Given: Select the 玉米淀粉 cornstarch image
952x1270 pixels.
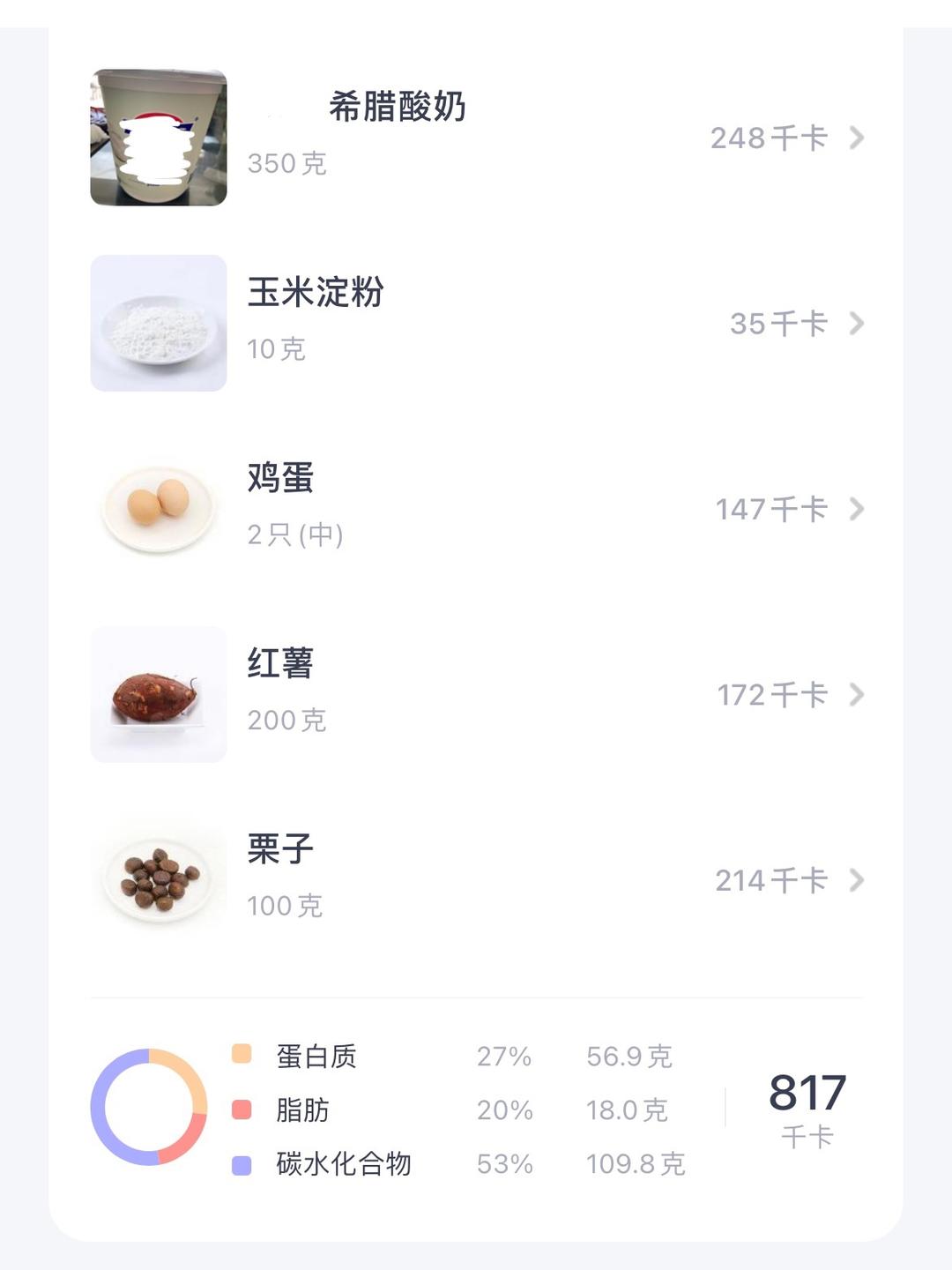Looking at the screenshot, I should (x=157, y=323).
